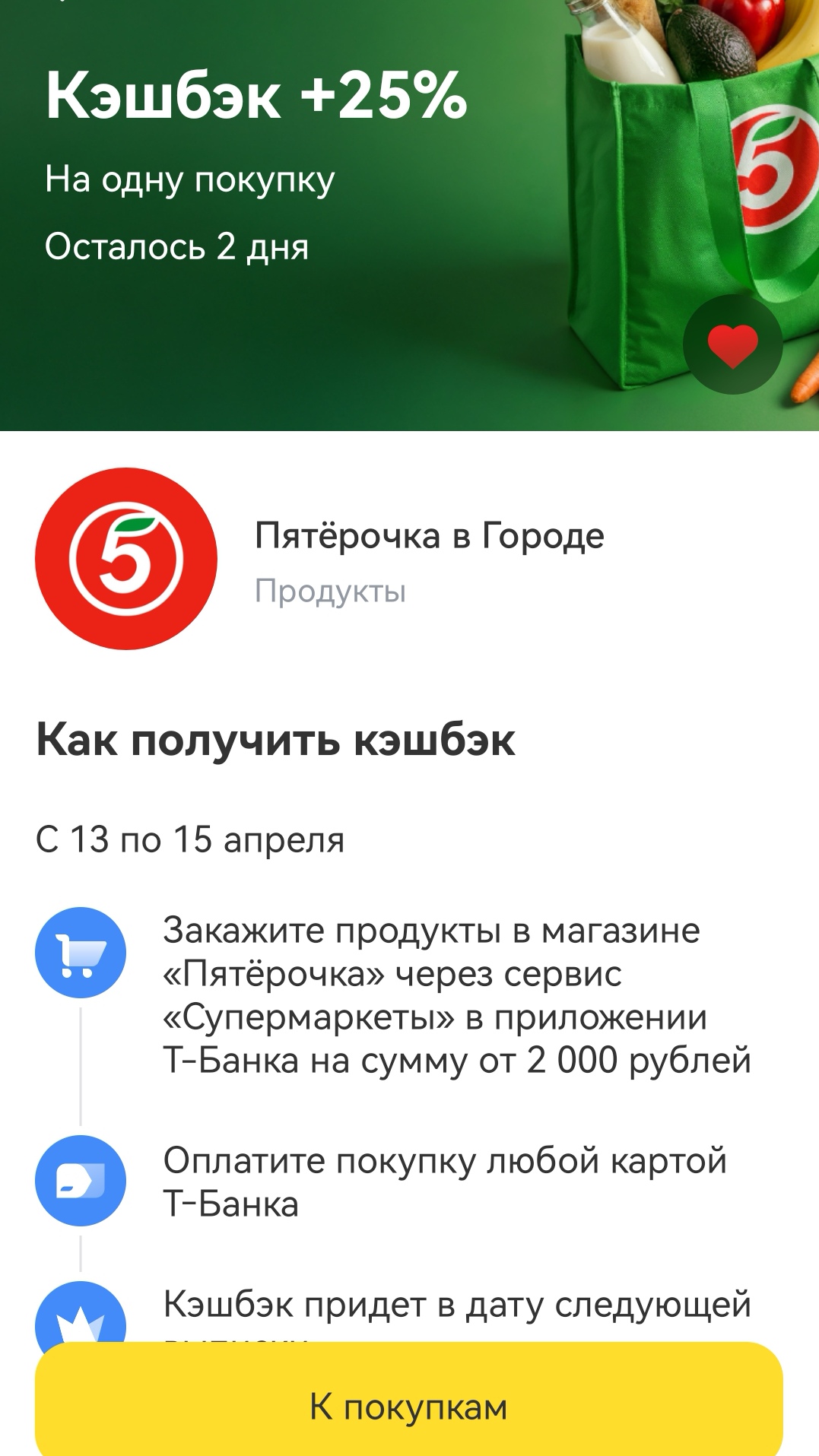Screen dimensions: 819x1456
Task: Tap the red heart favorite icon
Action: (x=732, y=345)
